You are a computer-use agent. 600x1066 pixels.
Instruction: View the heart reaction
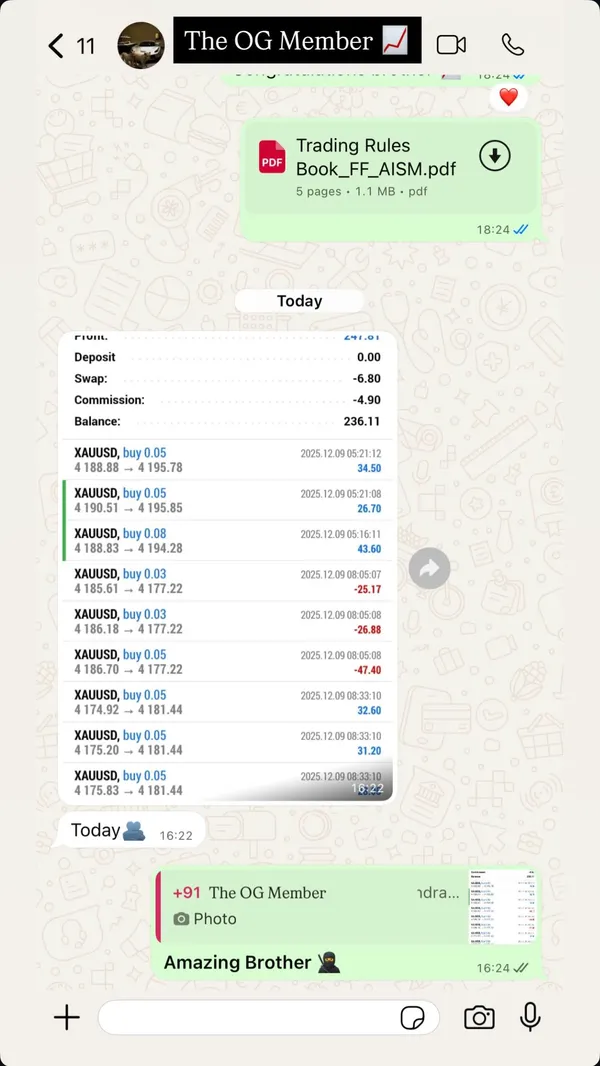point(508,98)
